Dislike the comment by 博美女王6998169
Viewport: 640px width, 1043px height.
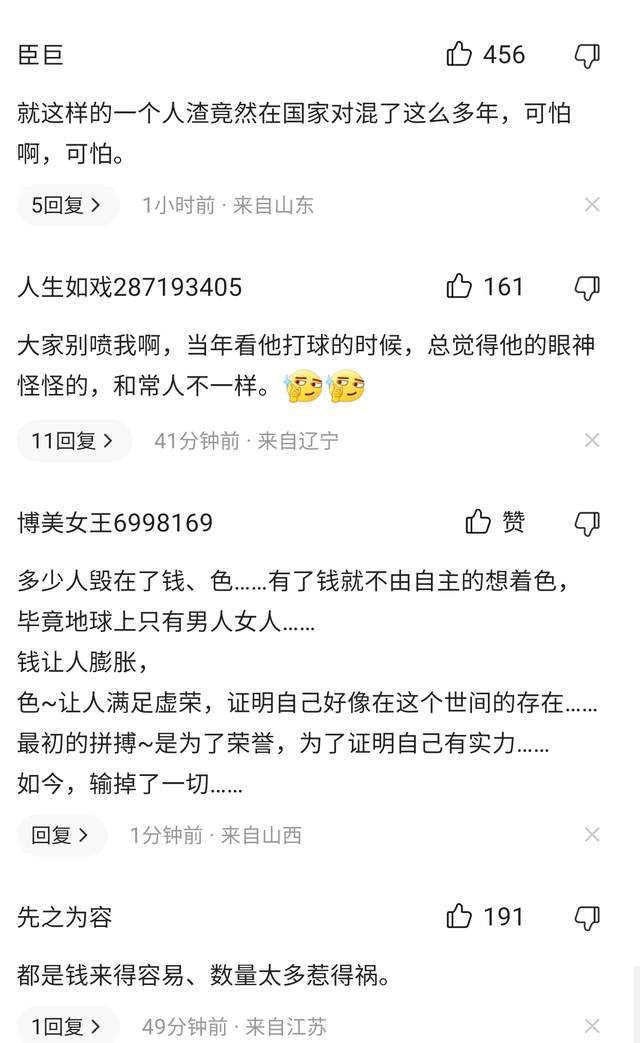coord(587,522)
